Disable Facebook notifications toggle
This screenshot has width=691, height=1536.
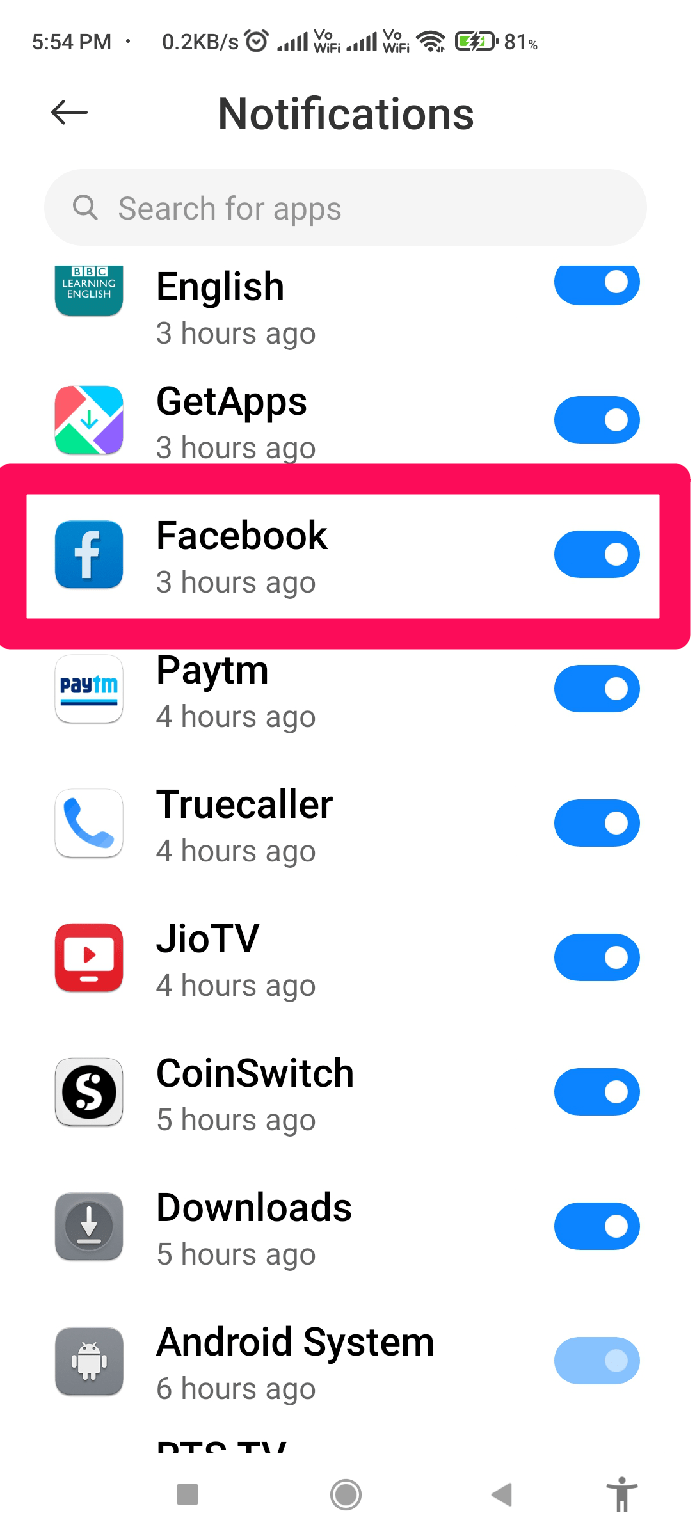pos(597,554)
